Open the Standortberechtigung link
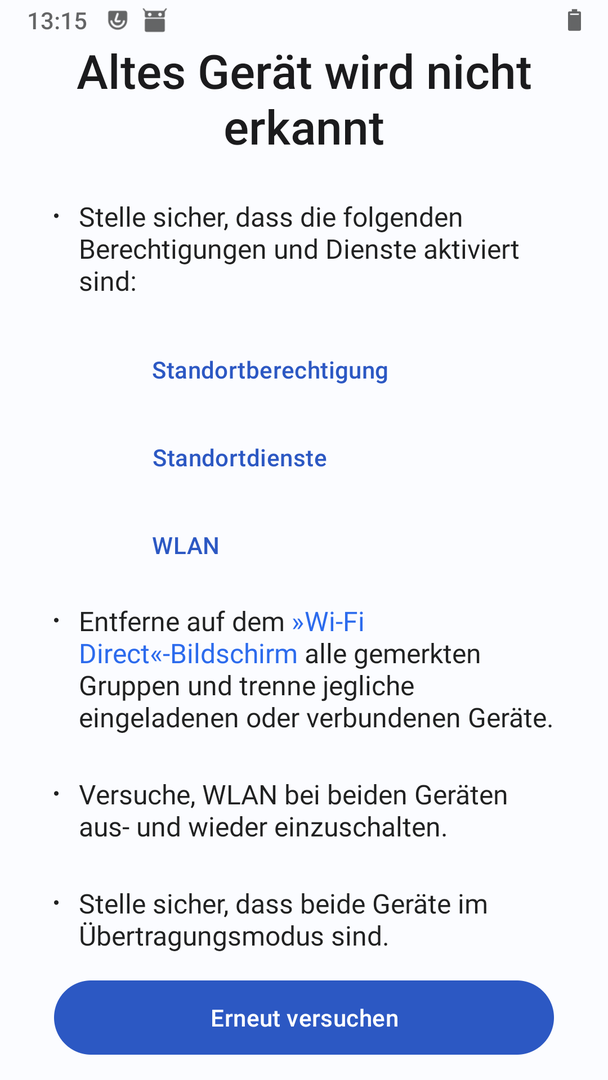The image size is (608, 1080). (x=269, y=371)
